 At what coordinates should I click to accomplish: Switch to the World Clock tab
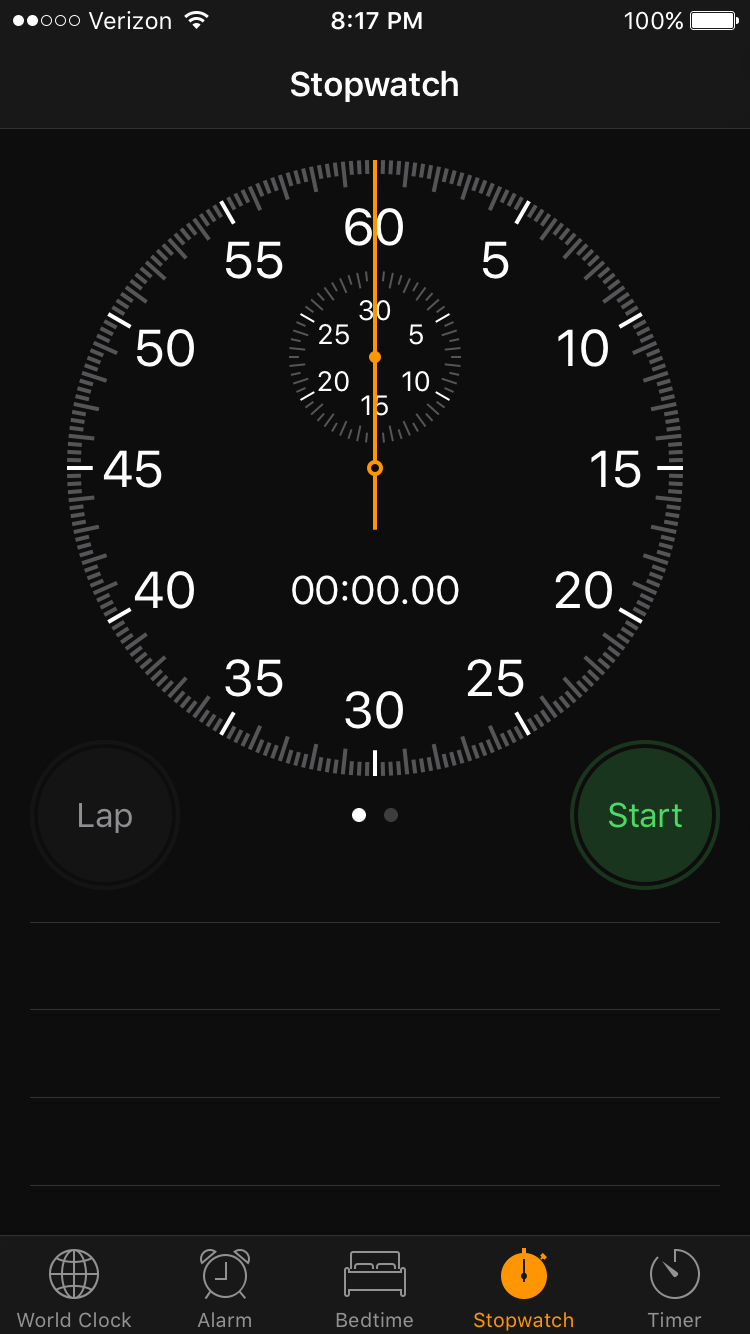74,1288
